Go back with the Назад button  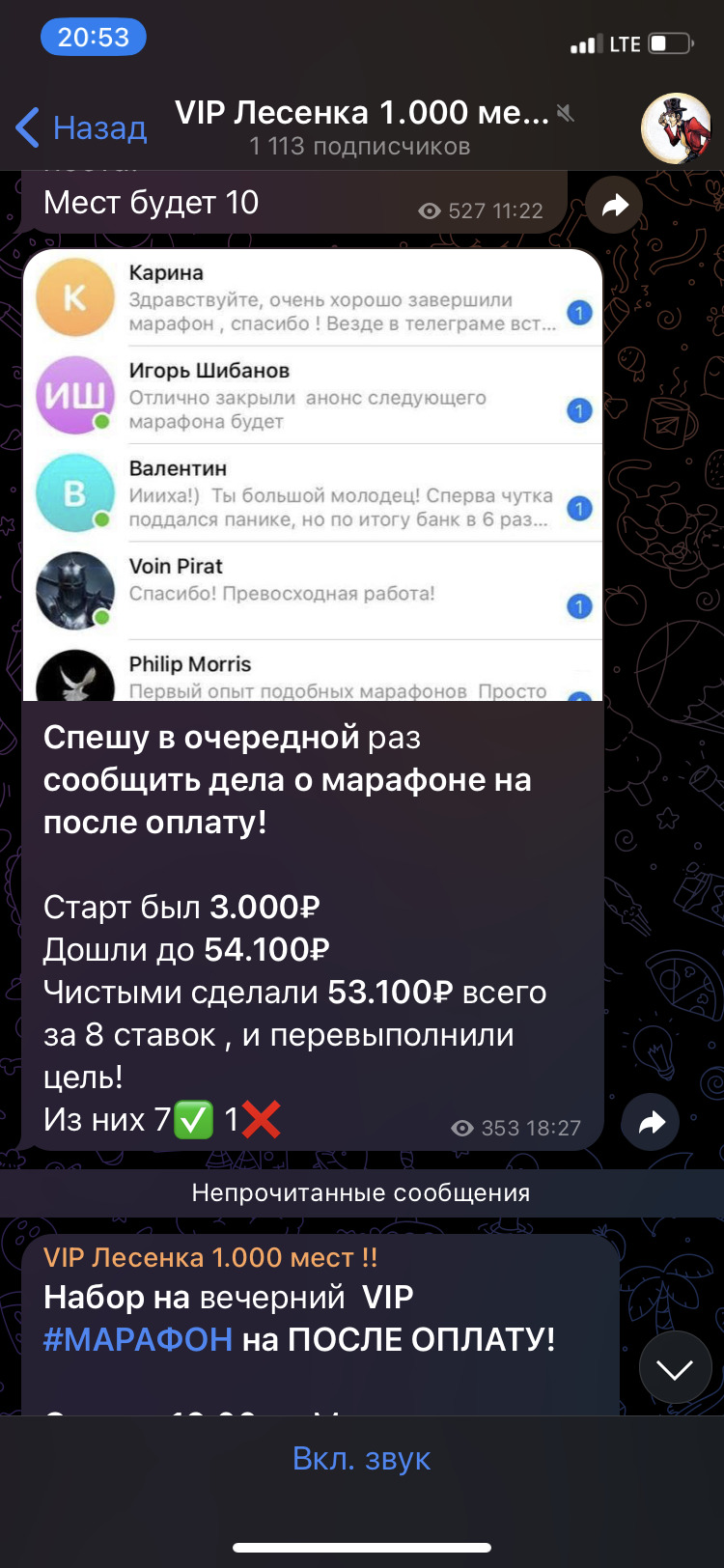[81, 127]
